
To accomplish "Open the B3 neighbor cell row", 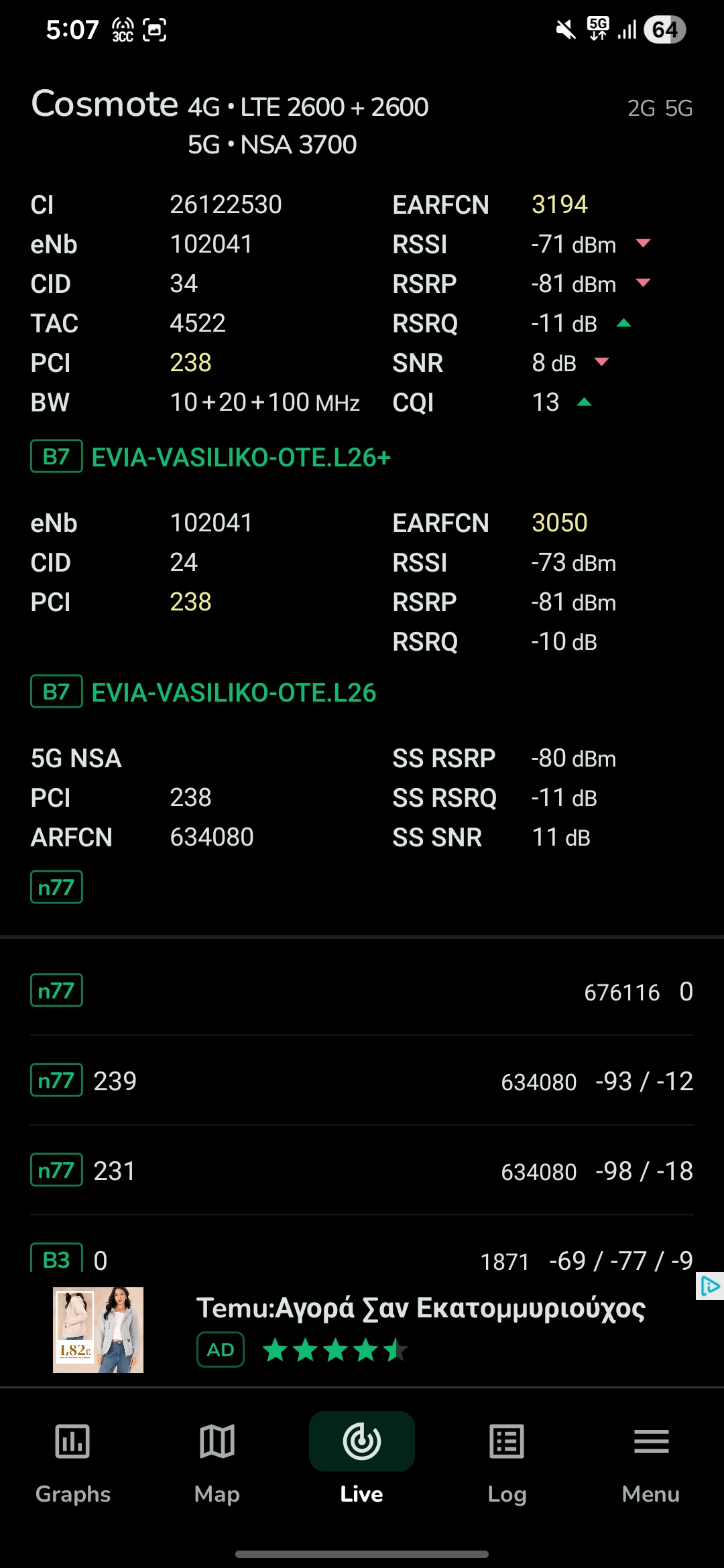I will (x=362, y=1259).
